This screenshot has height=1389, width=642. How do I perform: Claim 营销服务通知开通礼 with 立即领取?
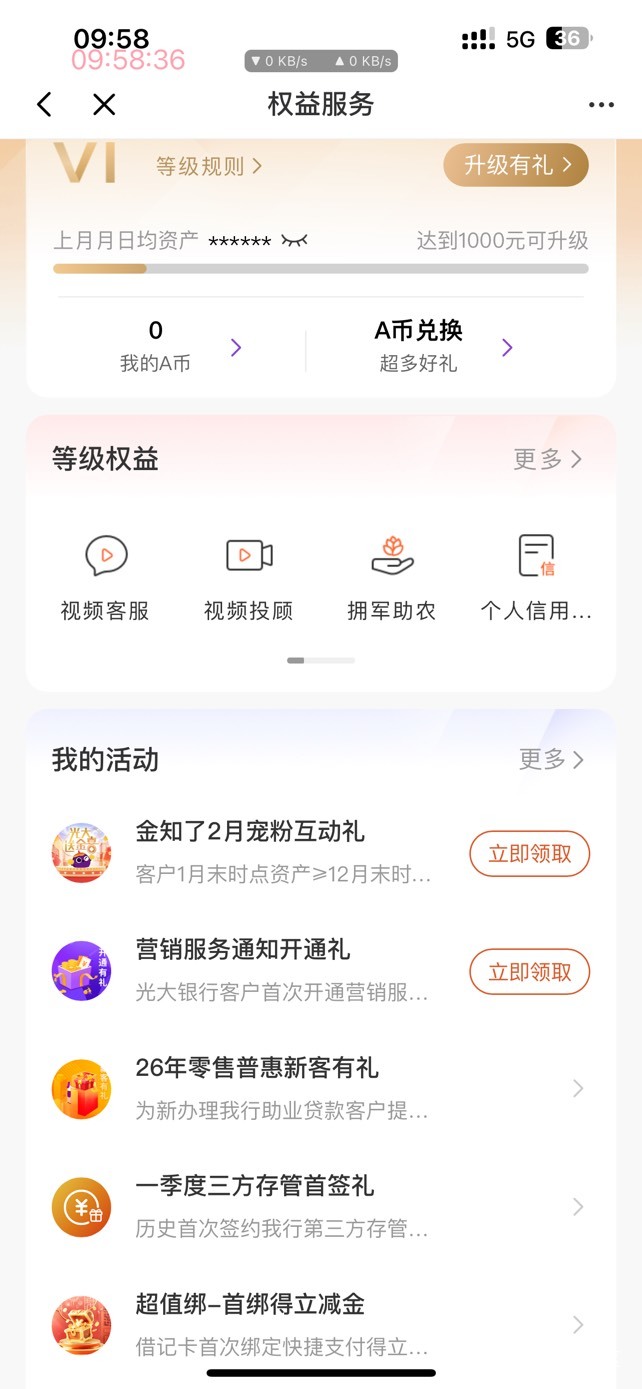coord(529,971)
